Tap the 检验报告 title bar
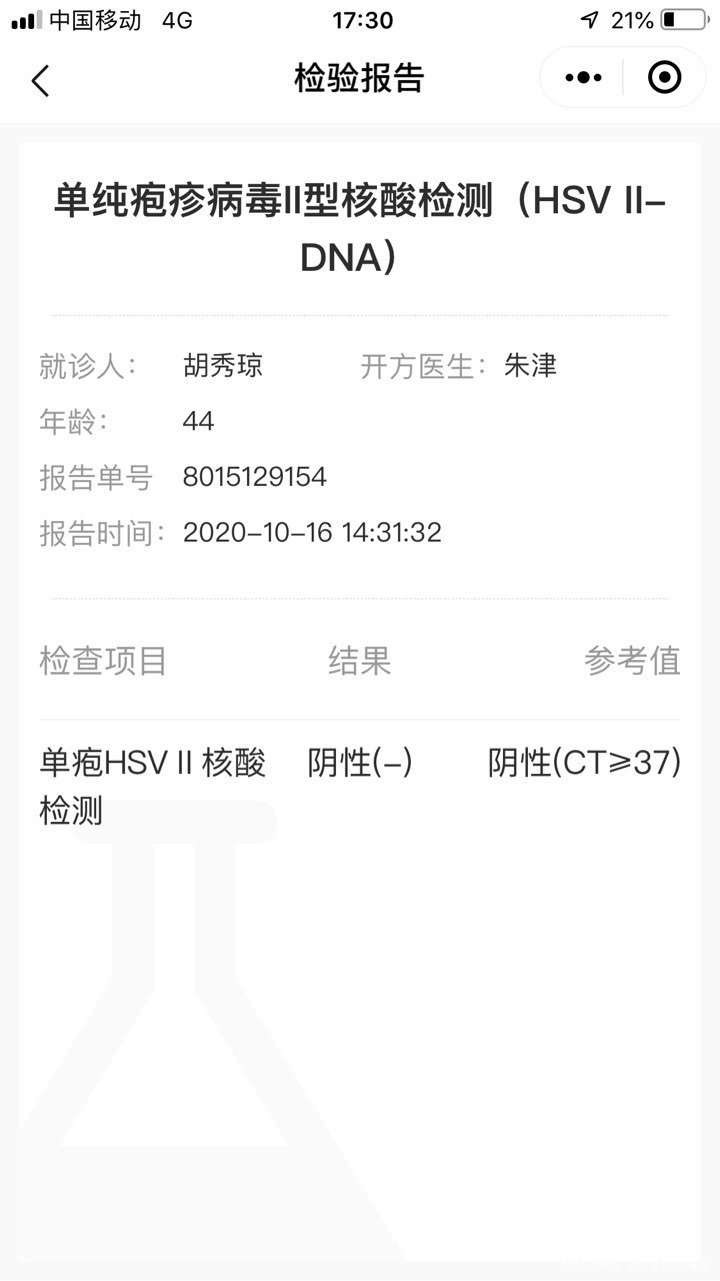The image size is (720, 1281). [360, 77]
